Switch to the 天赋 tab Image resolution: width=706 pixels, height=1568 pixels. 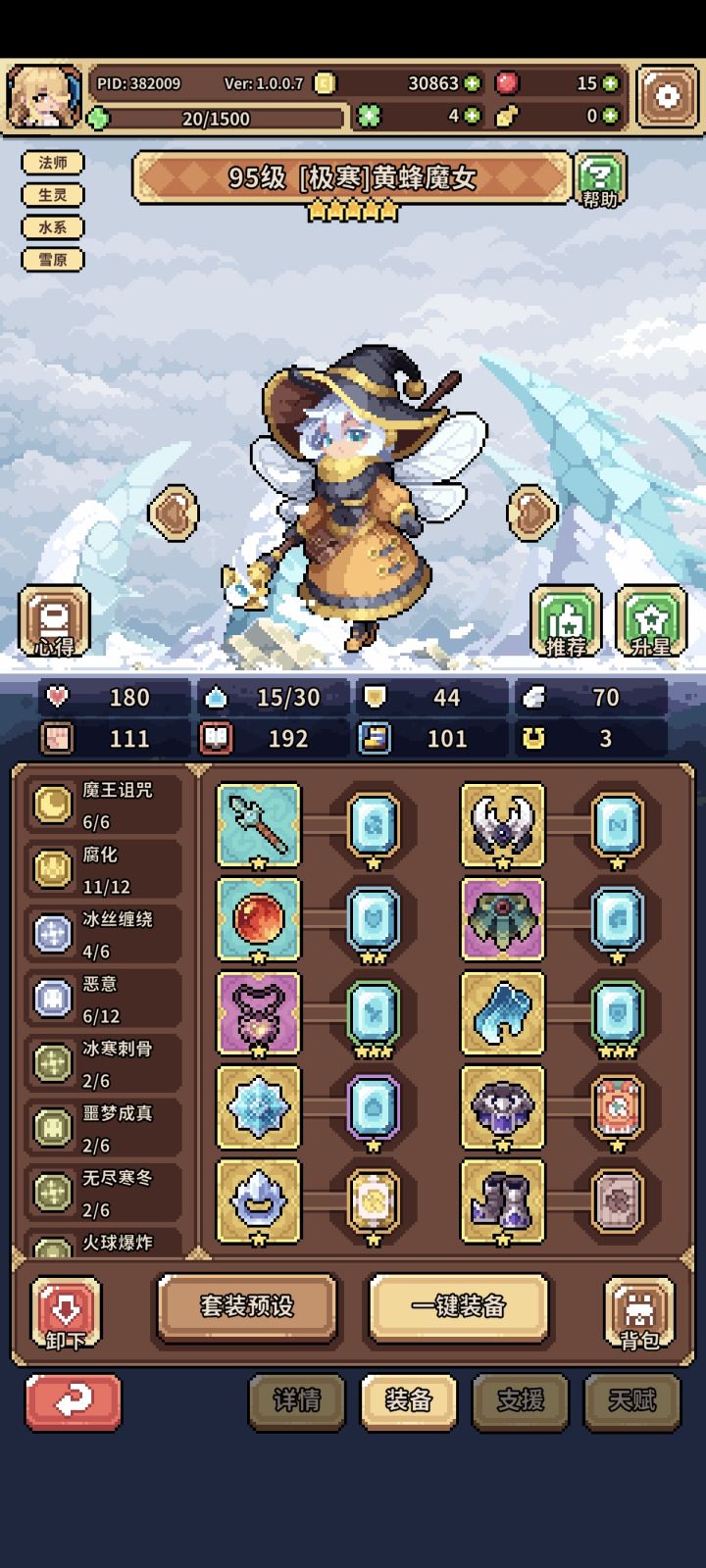point(632,1401)
